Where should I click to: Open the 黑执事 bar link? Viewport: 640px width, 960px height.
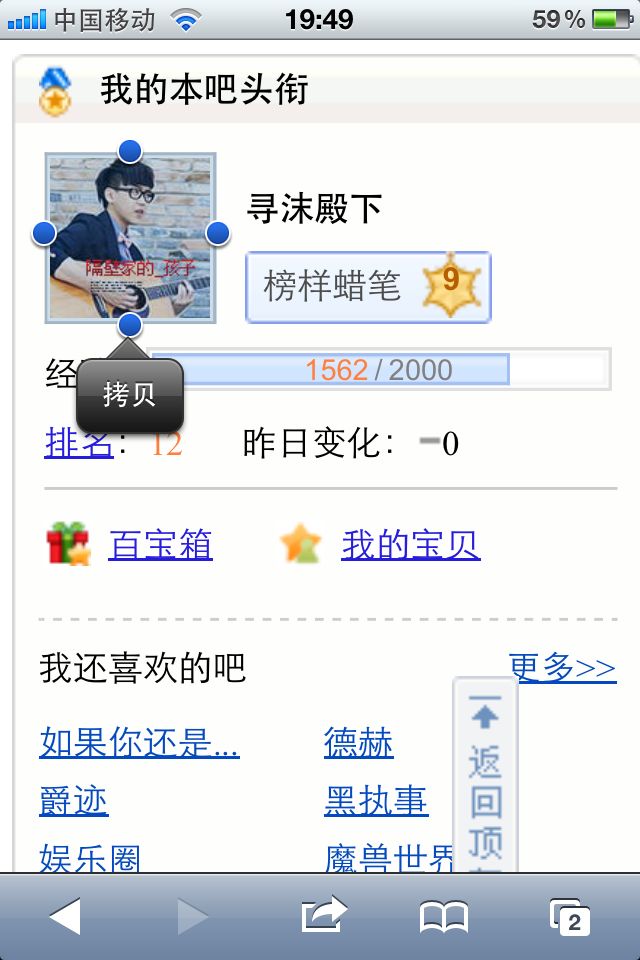pyautogui.click(x=376, y=800)
